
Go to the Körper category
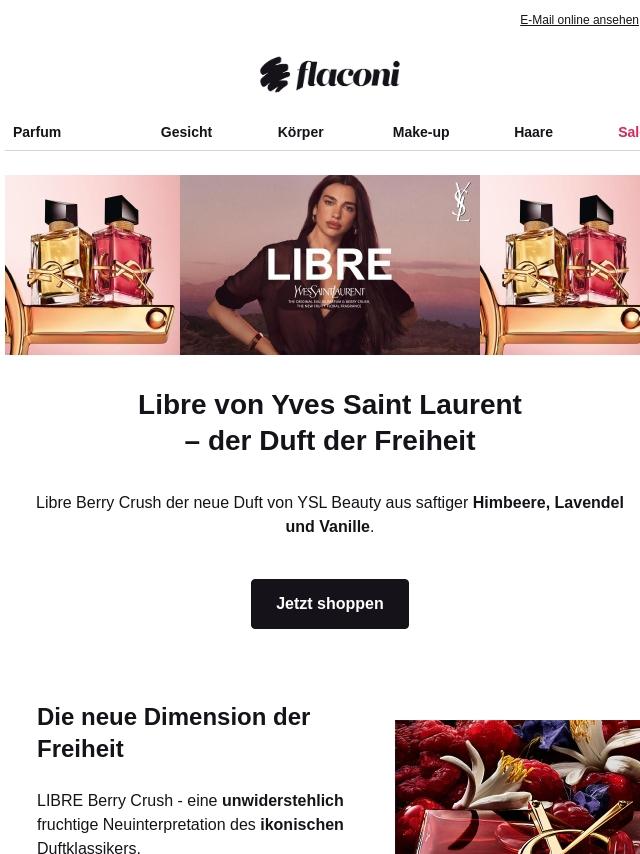tap(301, 132)
